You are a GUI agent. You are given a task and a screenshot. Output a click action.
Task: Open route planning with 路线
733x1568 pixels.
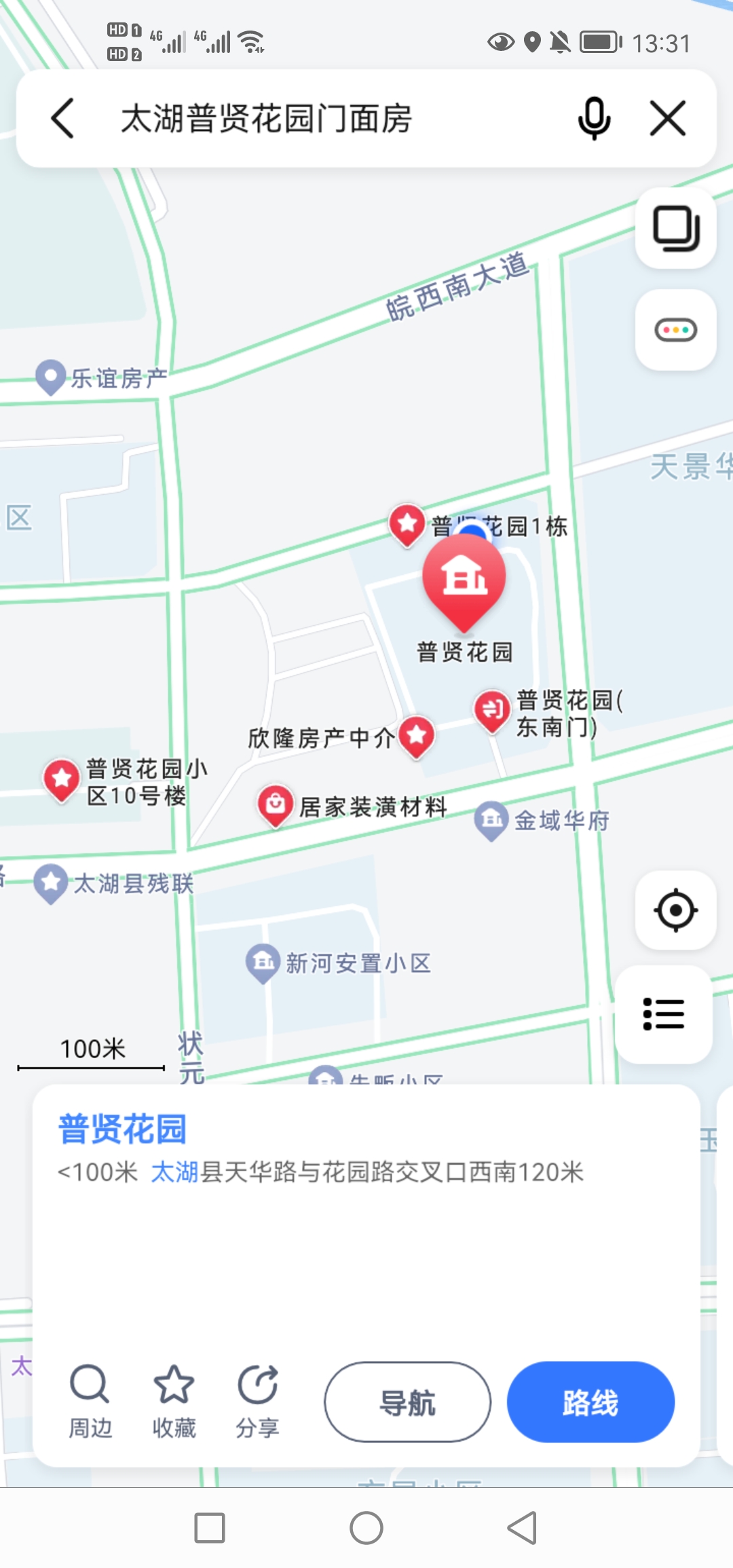pos(590,1402)
